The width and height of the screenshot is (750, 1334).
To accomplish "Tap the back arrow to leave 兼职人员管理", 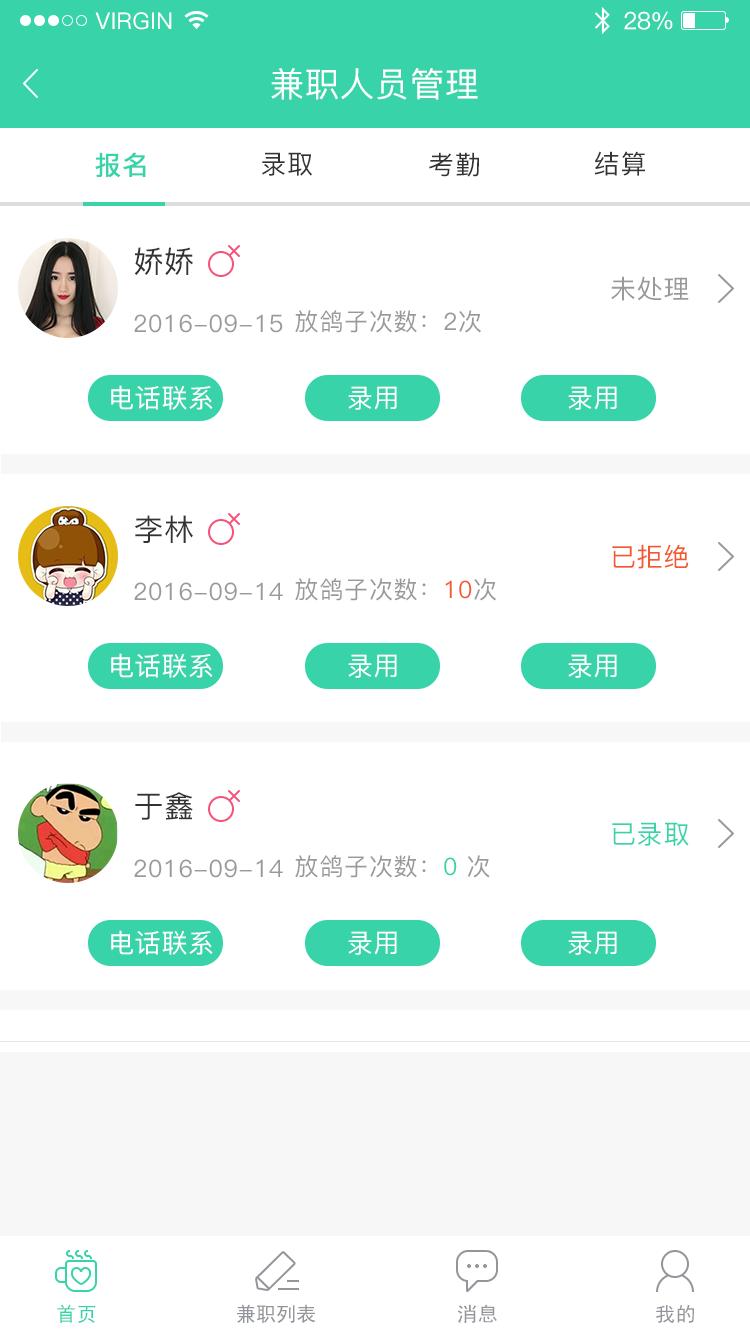I will (30, 85).
